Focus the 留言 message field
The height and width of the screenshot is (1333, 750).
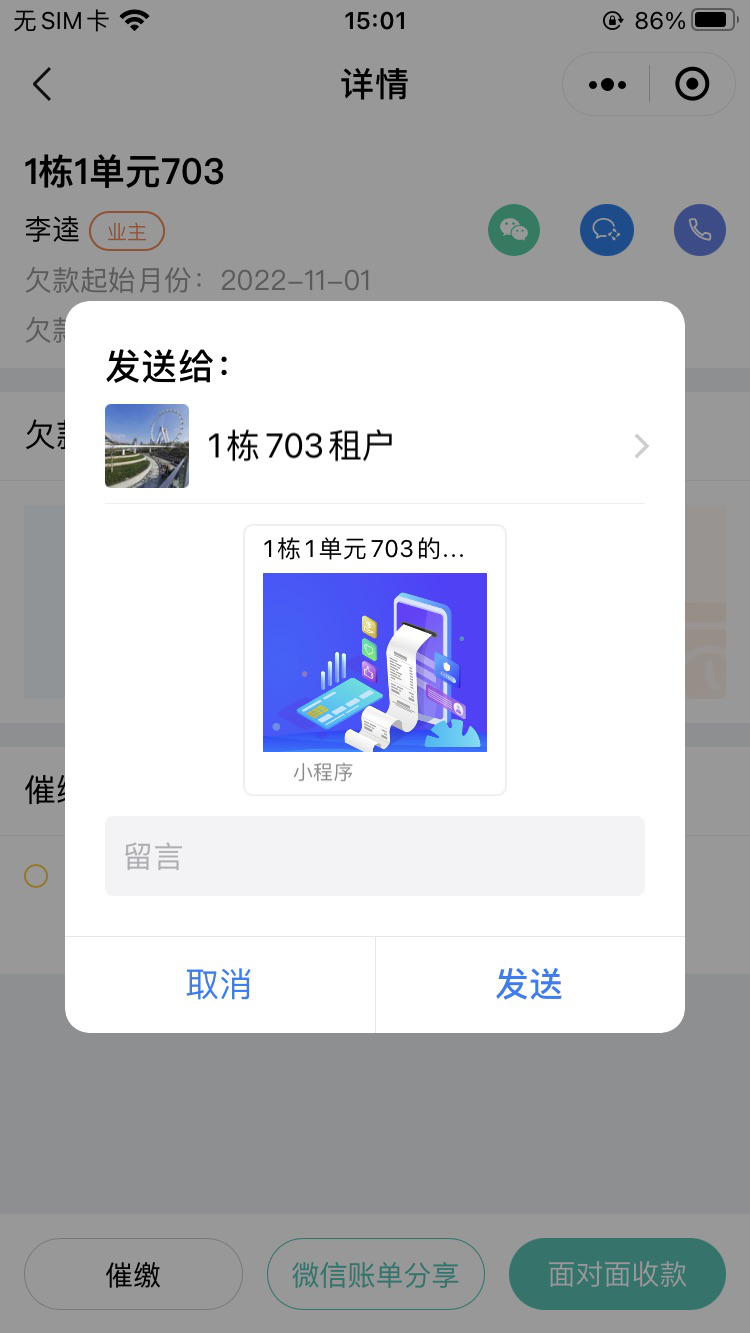374,856
